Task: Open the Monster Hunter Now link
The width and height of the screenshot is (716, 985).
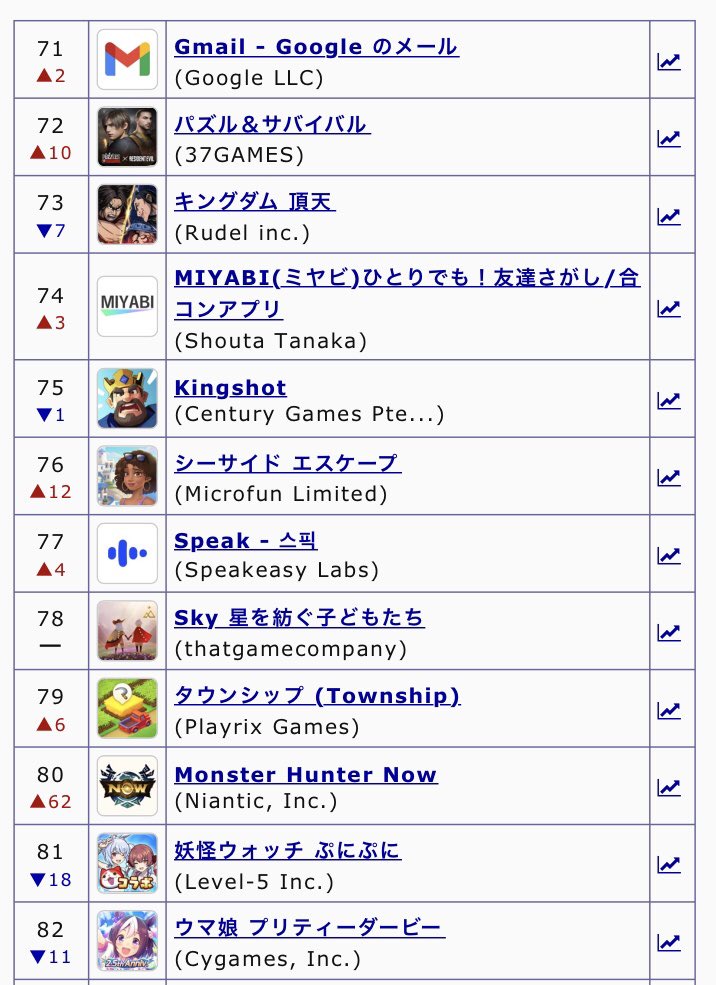Action: [x=305, y=774]
